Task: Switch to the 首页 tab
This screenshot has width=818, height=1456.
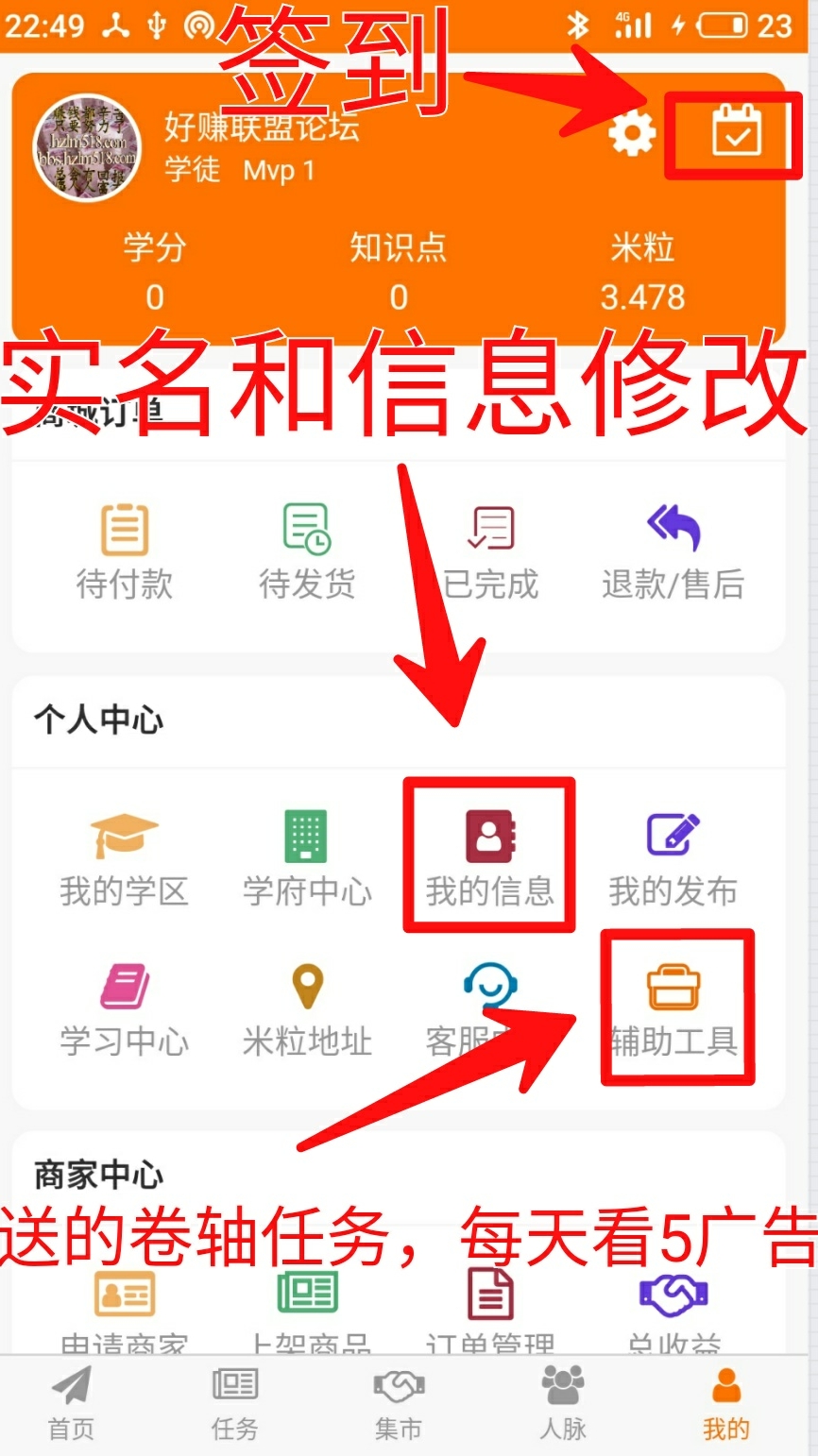Action: [72, 1404]
